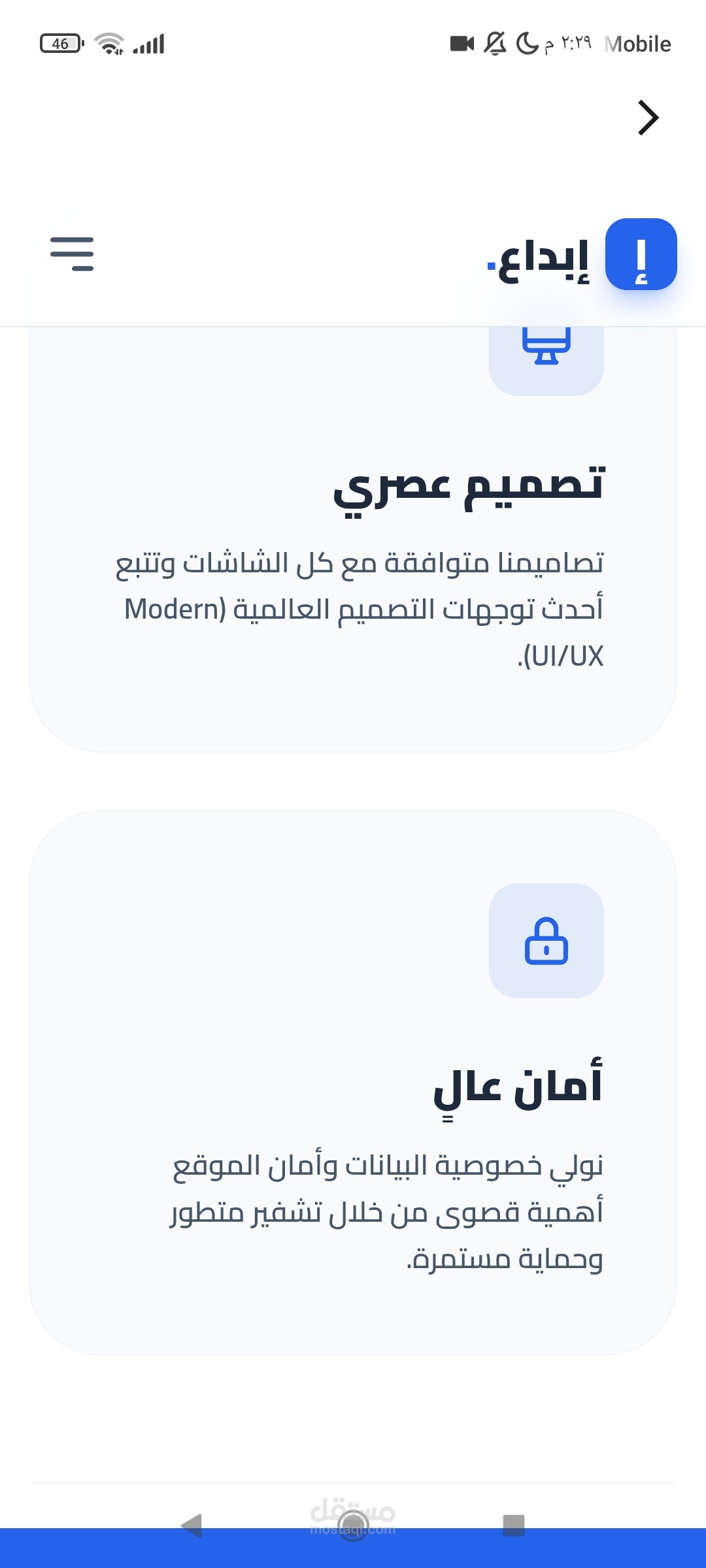Go to the إبداع home logo
Image resolution: width=706 pixels, height=1568 pixels.
(581, 255)
